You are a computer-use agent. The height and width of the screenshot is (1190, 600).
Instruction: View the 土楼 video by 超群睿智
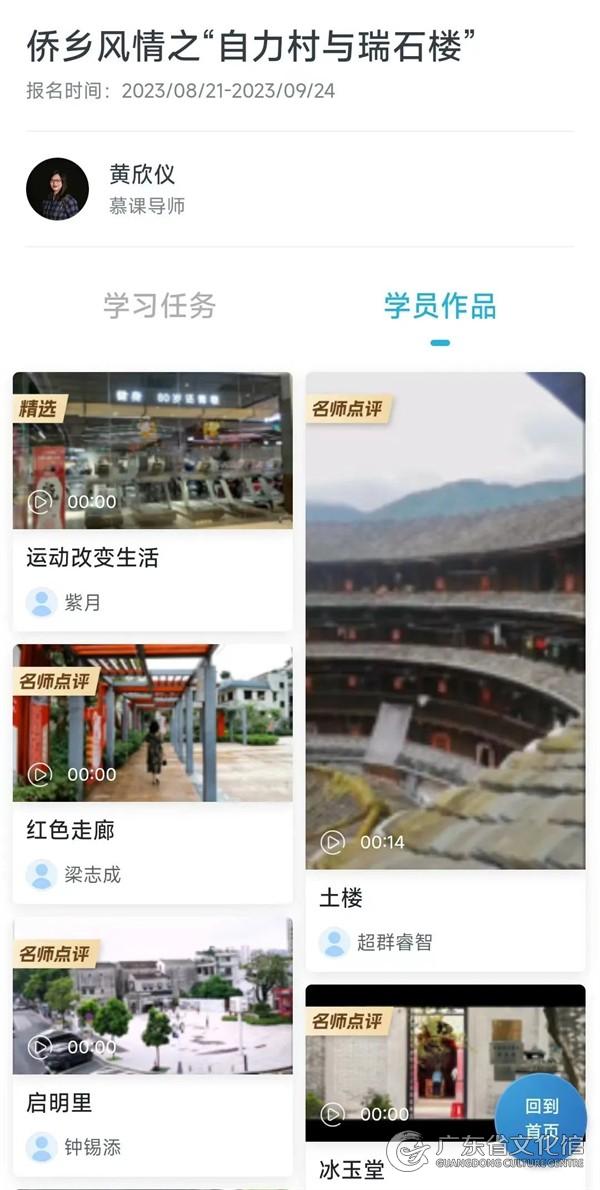[445, 620]
